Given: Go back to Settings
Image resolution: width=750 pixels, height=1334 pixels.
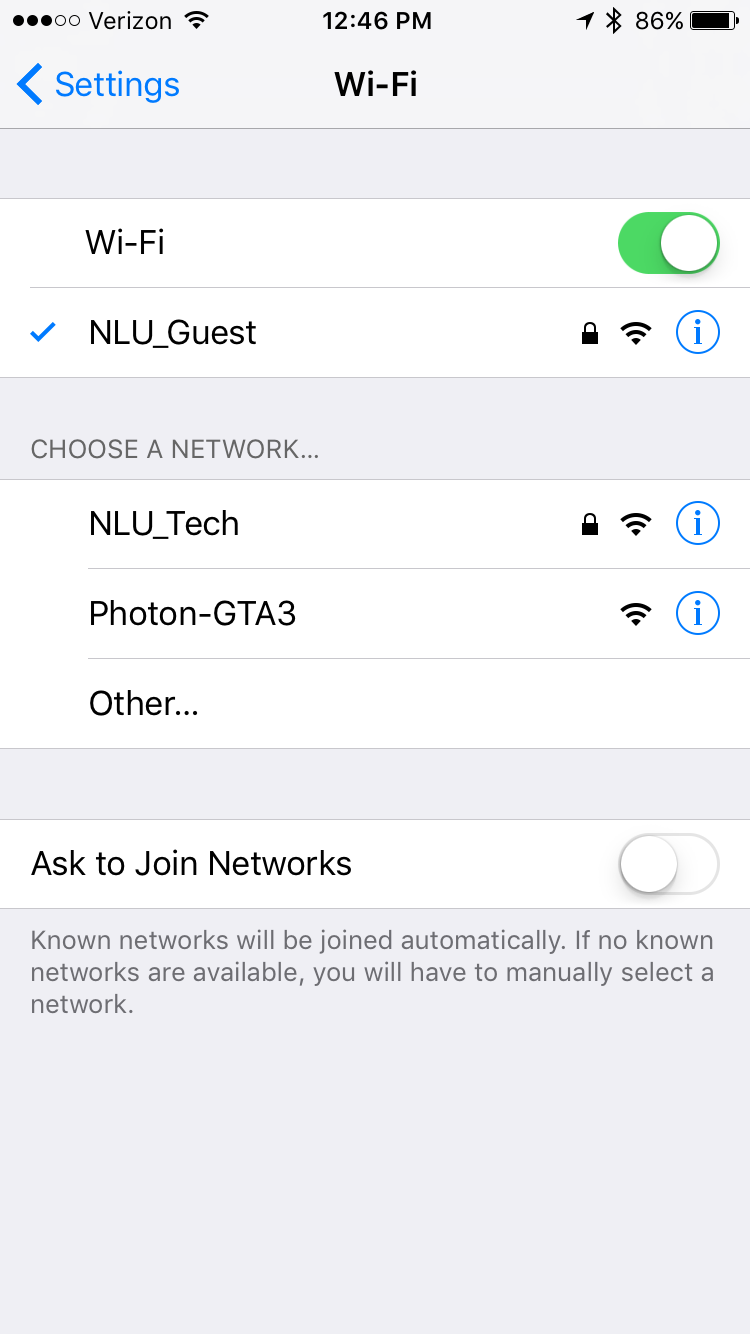Looking at the screenshot, I should point(98,85).
